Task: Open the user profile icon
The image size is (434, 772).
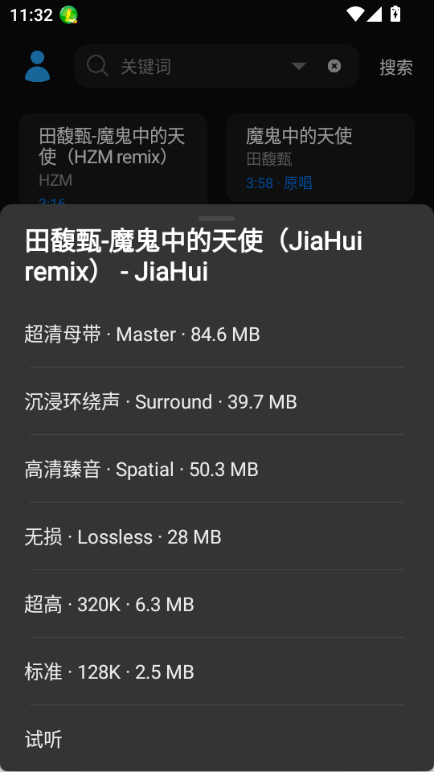Action: coord(37,66)
